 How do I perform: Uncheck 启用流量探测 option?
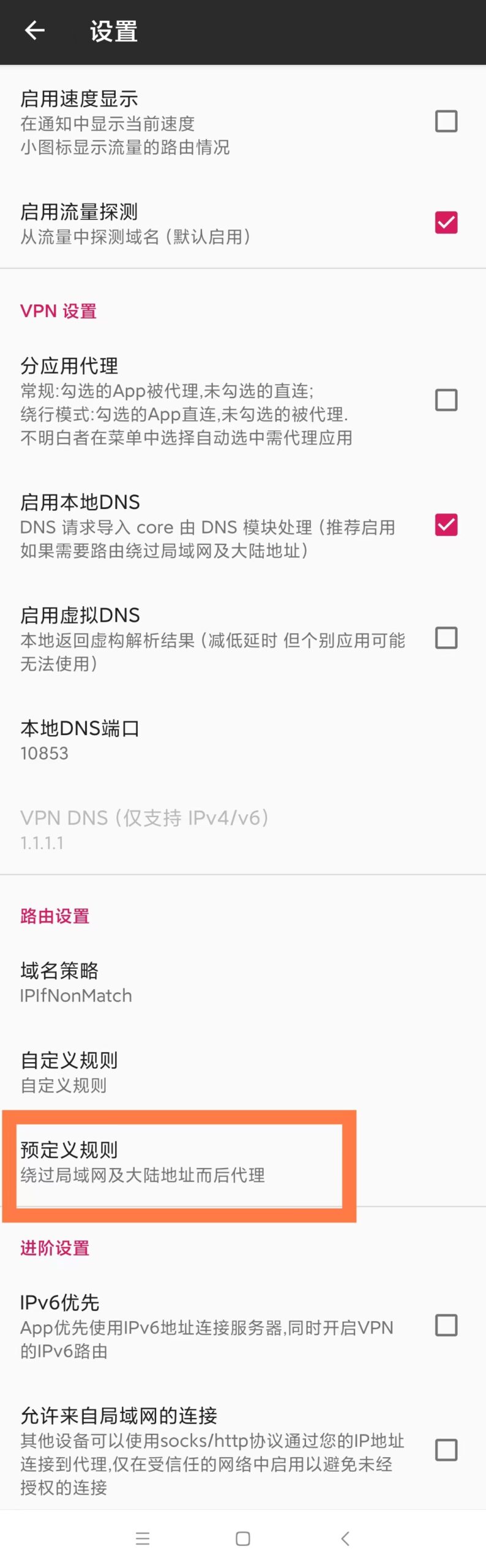coord(446,222)
